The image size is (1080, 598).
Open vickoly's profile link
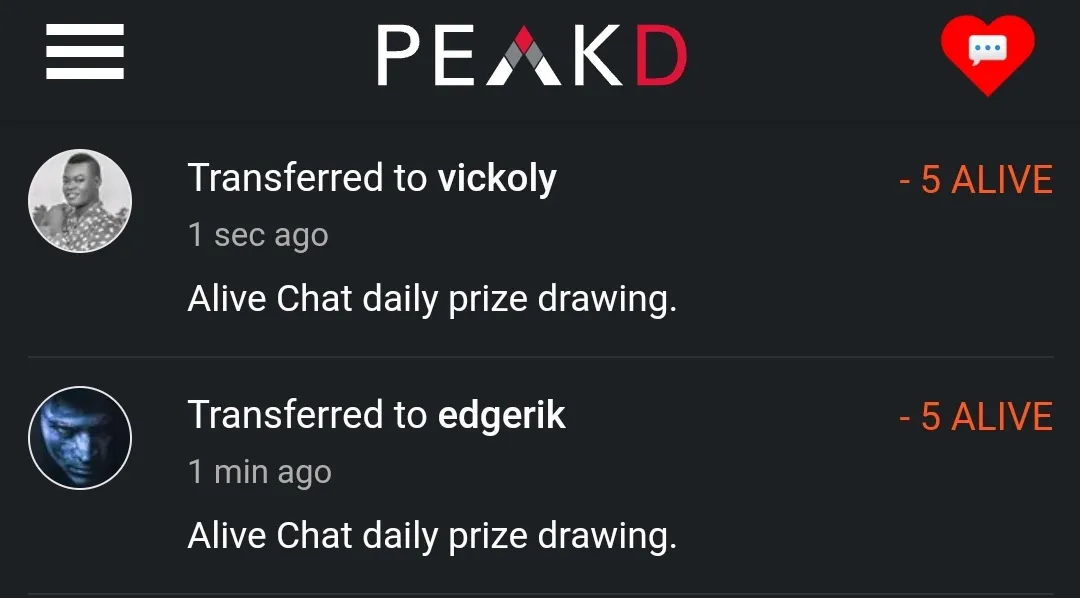tap(497, 178)
